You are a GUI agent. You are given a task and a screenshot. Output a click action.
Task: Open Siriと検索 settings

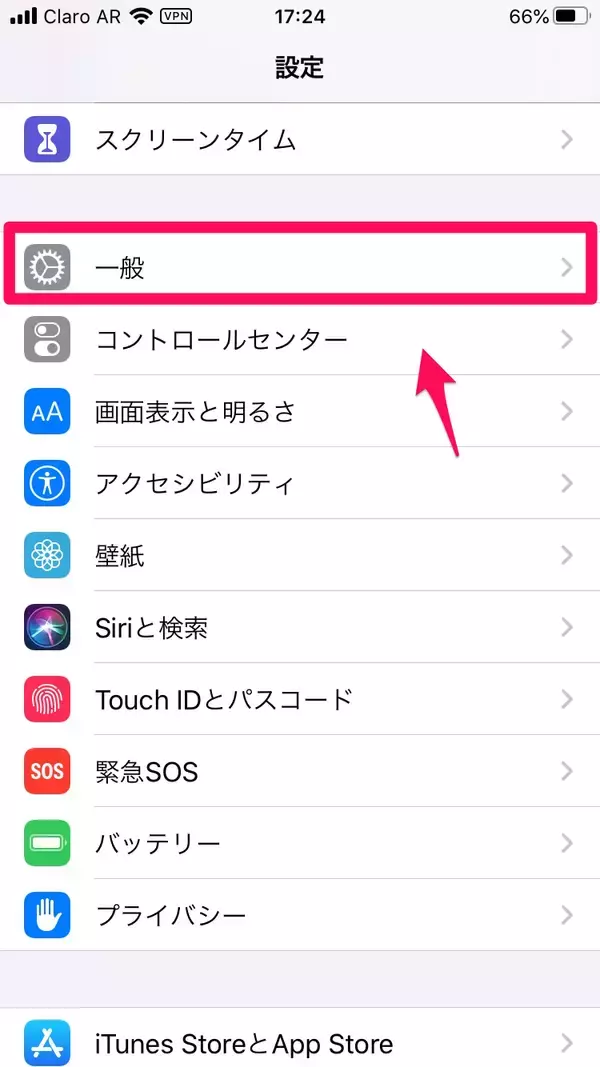tap(300, 628)
